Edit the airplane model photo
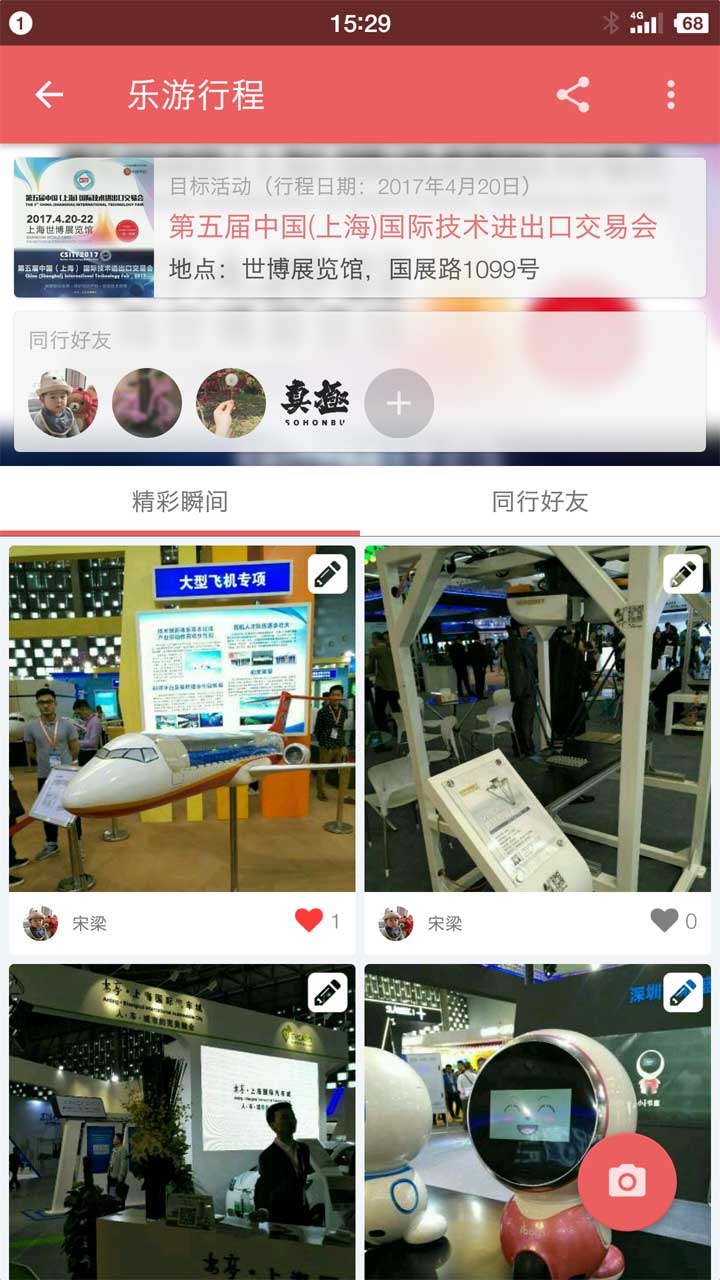The width and height of the screenshot is (720, 1280). click(x=327, y=574)
